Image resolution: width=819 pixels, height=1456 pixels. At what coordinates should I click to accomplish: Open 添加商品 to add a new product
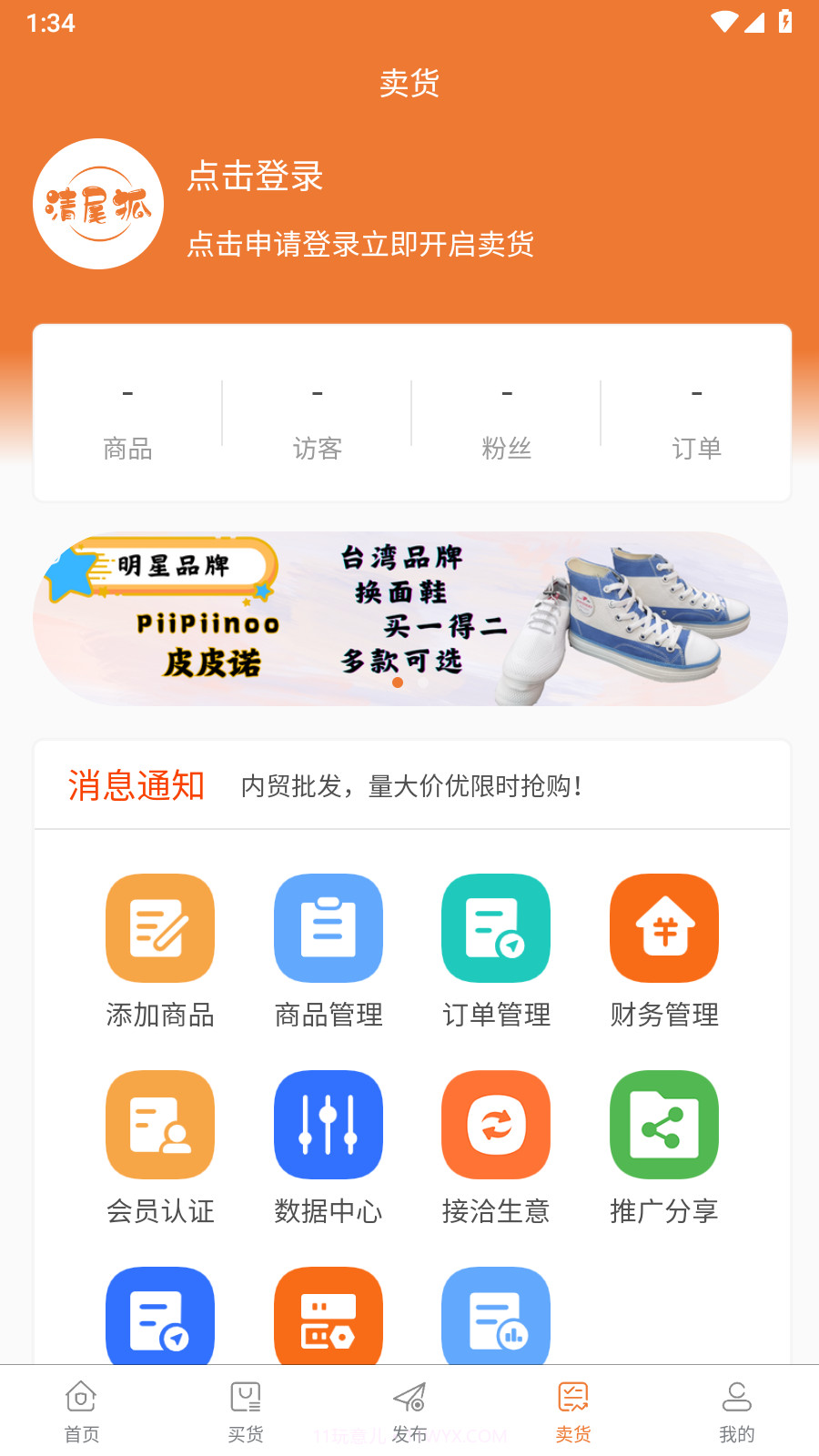click(x=159, y=928)
